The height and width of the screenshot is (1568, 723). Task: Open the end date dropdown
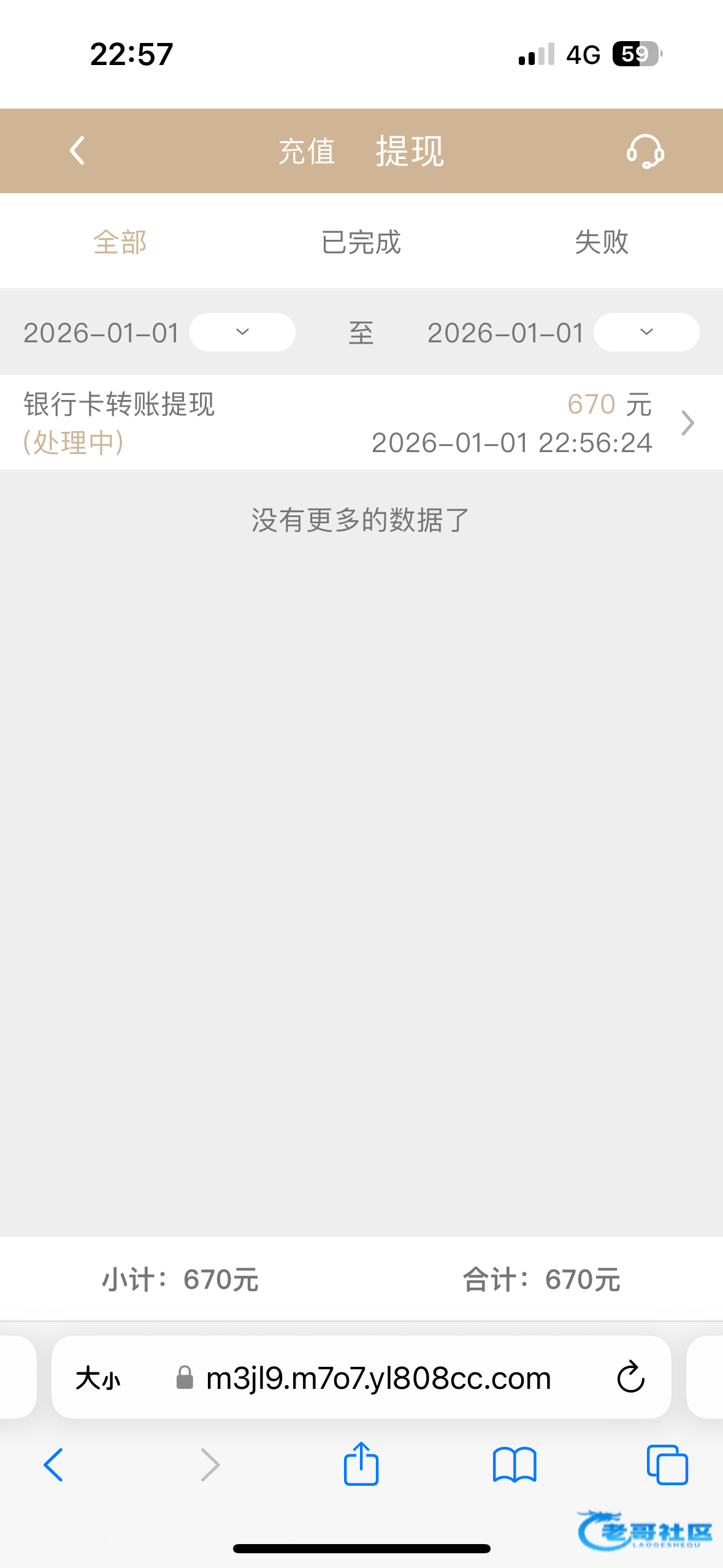646,332
